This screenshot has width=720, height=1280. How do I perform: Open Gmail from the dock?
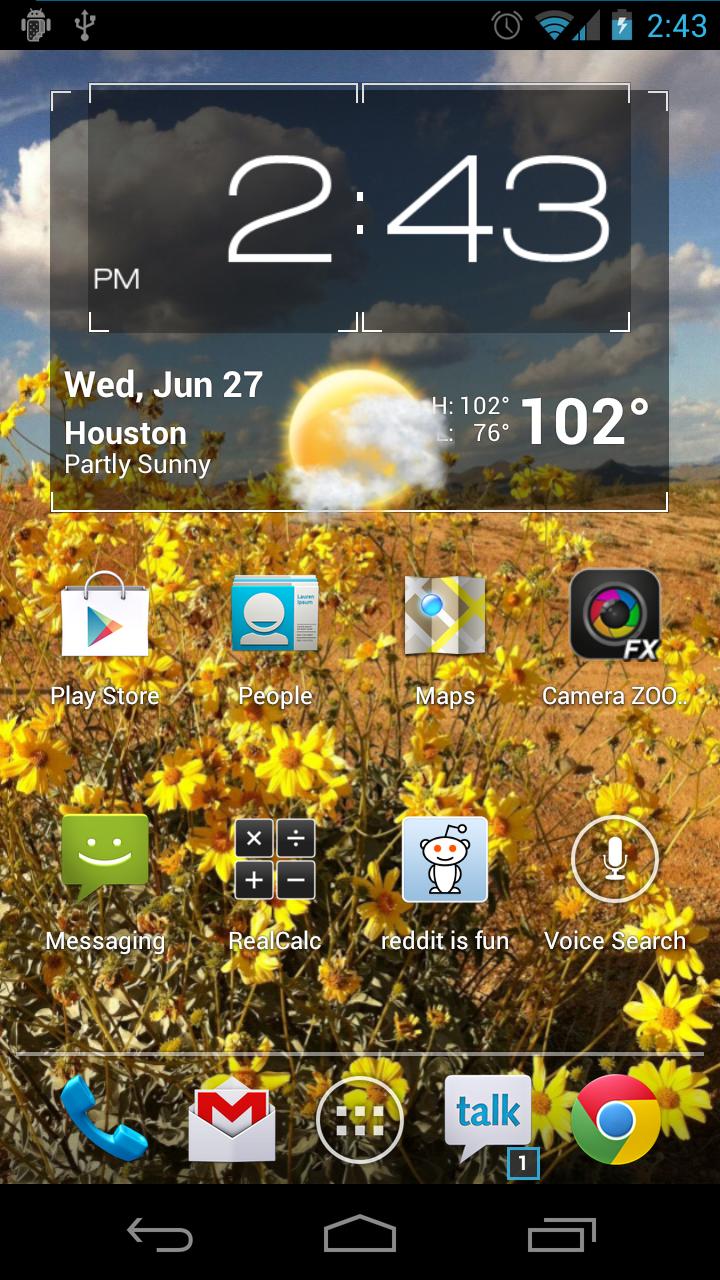[x=232, y=1120]
